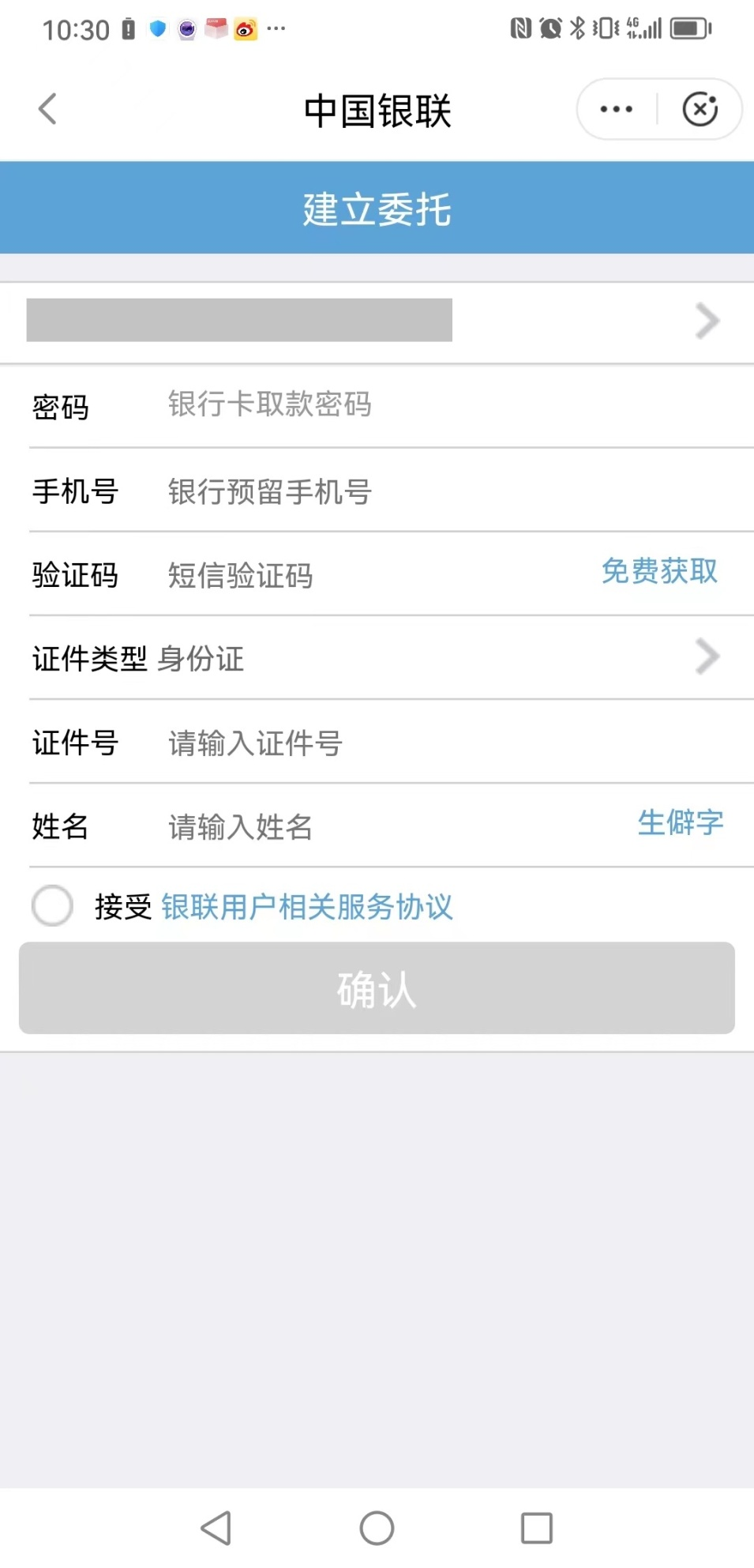Image resolution: width=754 pixels, height=1568 pixels.
Task: Close the mini program
Action: point(700,109)
